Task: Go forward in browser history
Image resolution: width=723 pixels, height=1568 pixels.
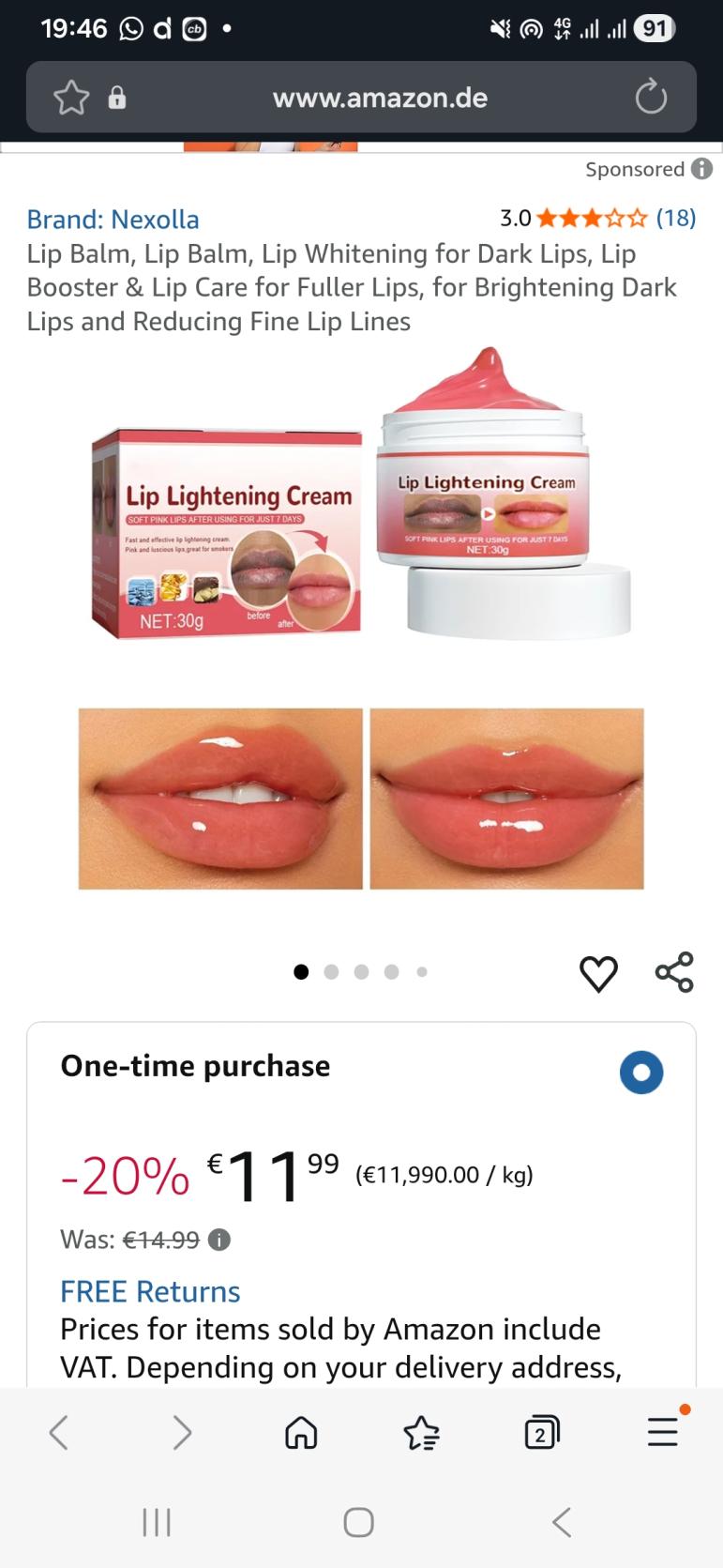Action: (182, 1433)
